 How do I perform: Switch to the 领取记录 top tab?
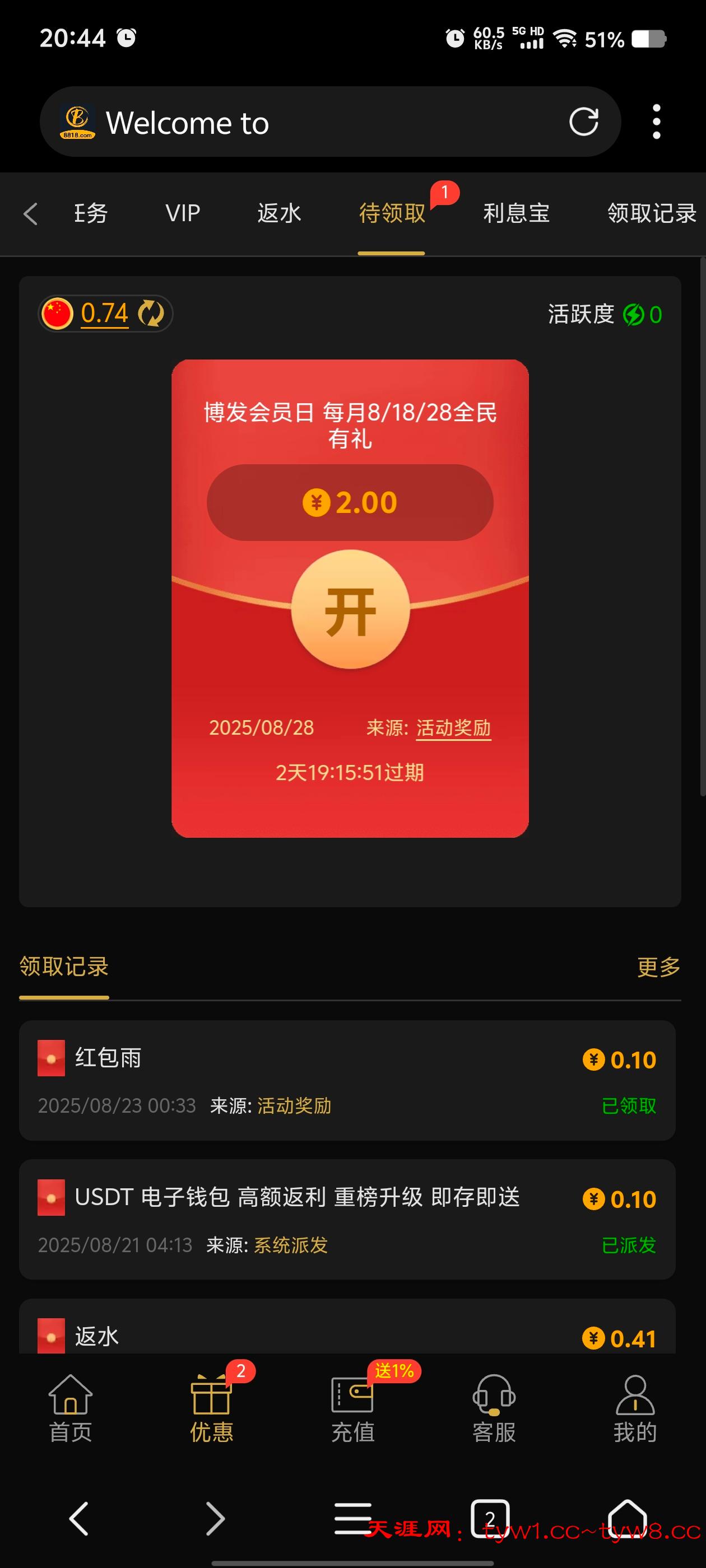pos(651,213)
